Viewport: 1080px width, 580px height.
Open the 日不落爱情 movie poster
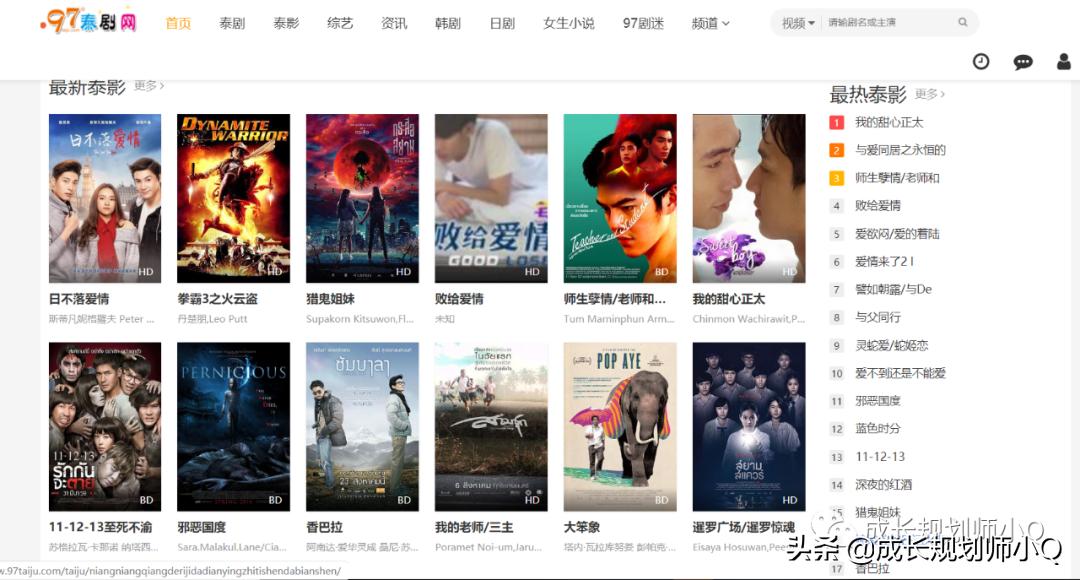pyautogui.click(x=105, y=198)
